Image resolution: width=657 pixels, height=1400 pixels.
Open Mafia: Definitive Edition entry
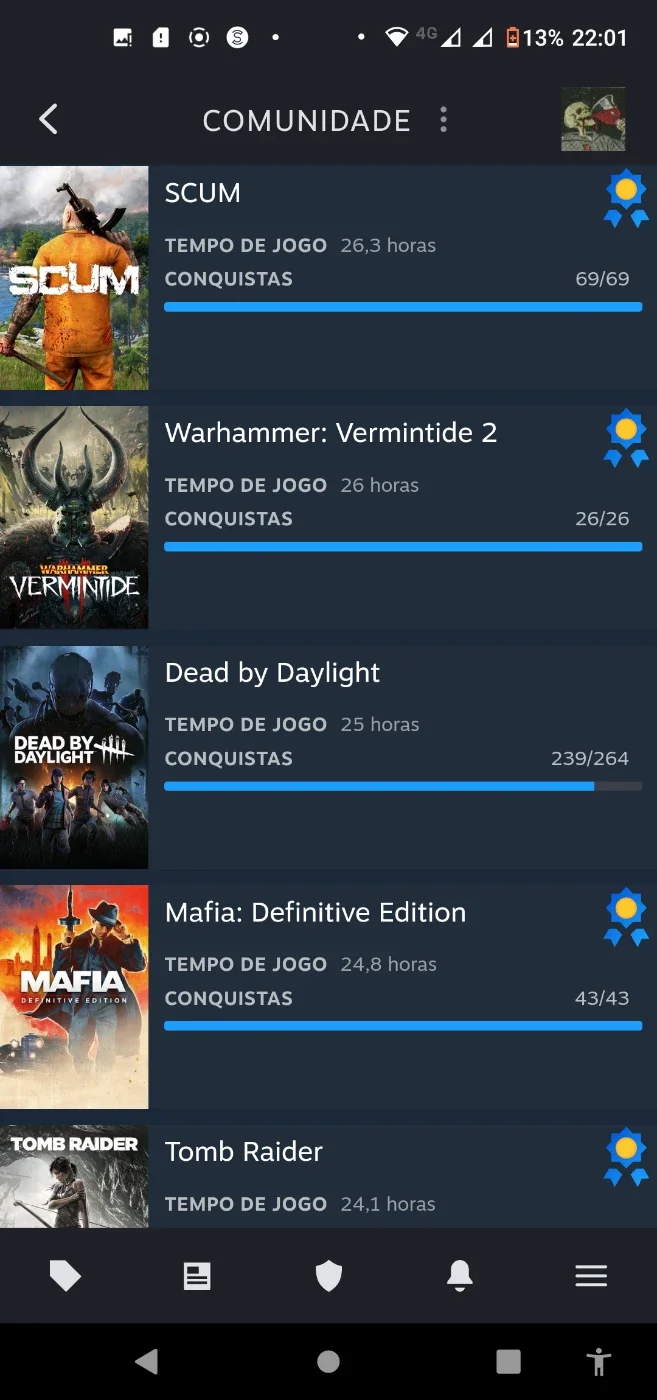point(328,997)
